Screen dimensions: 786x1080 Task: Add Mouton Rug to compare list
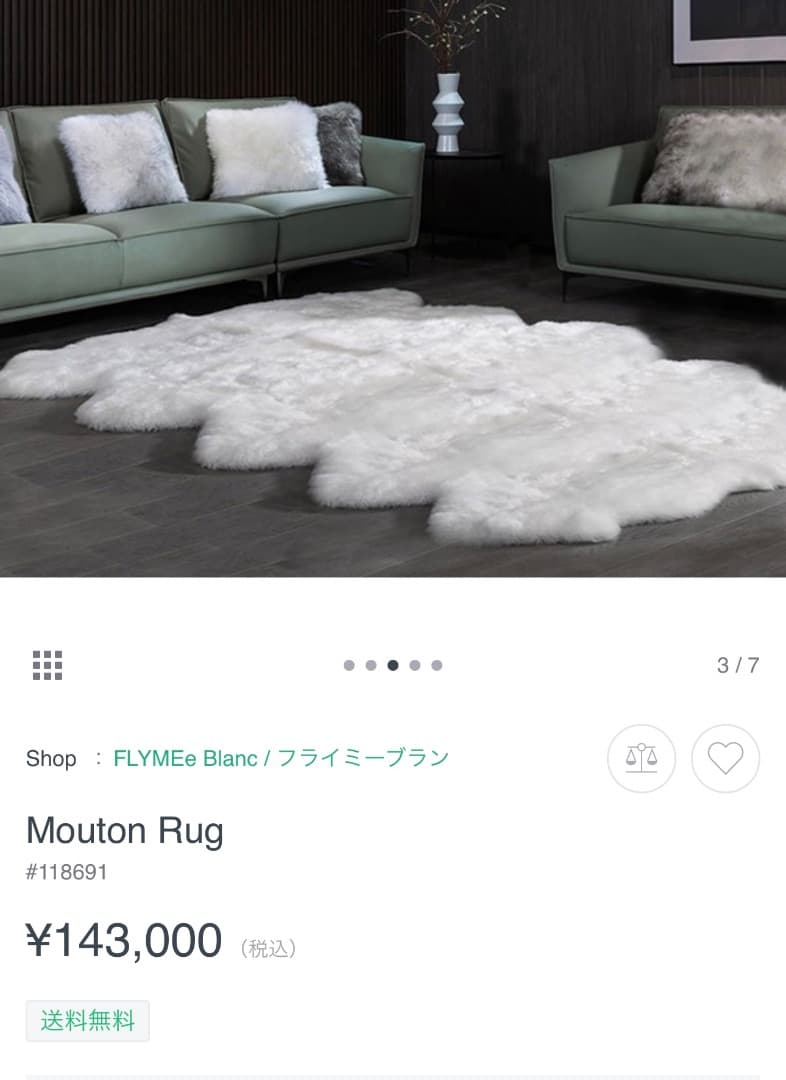(641, 759)
